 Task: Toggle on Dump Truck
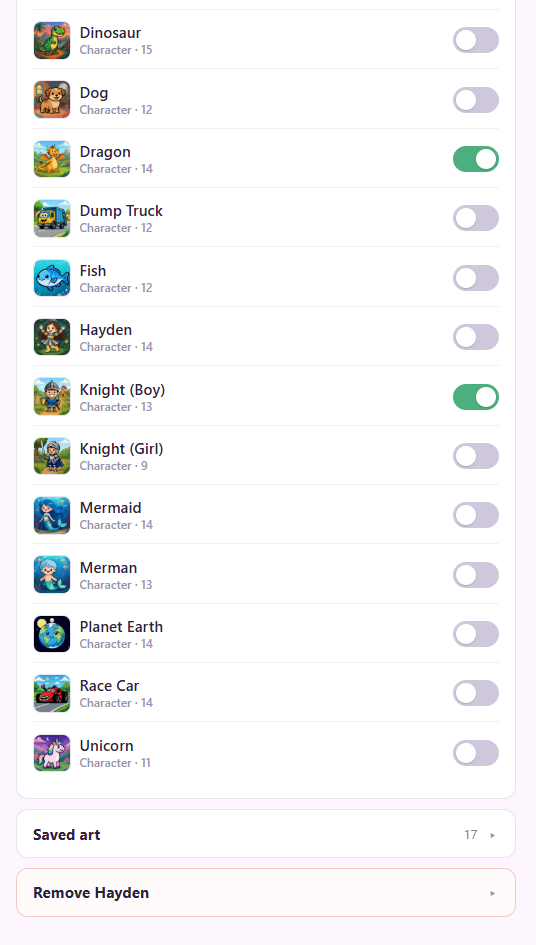click(476, 218)
